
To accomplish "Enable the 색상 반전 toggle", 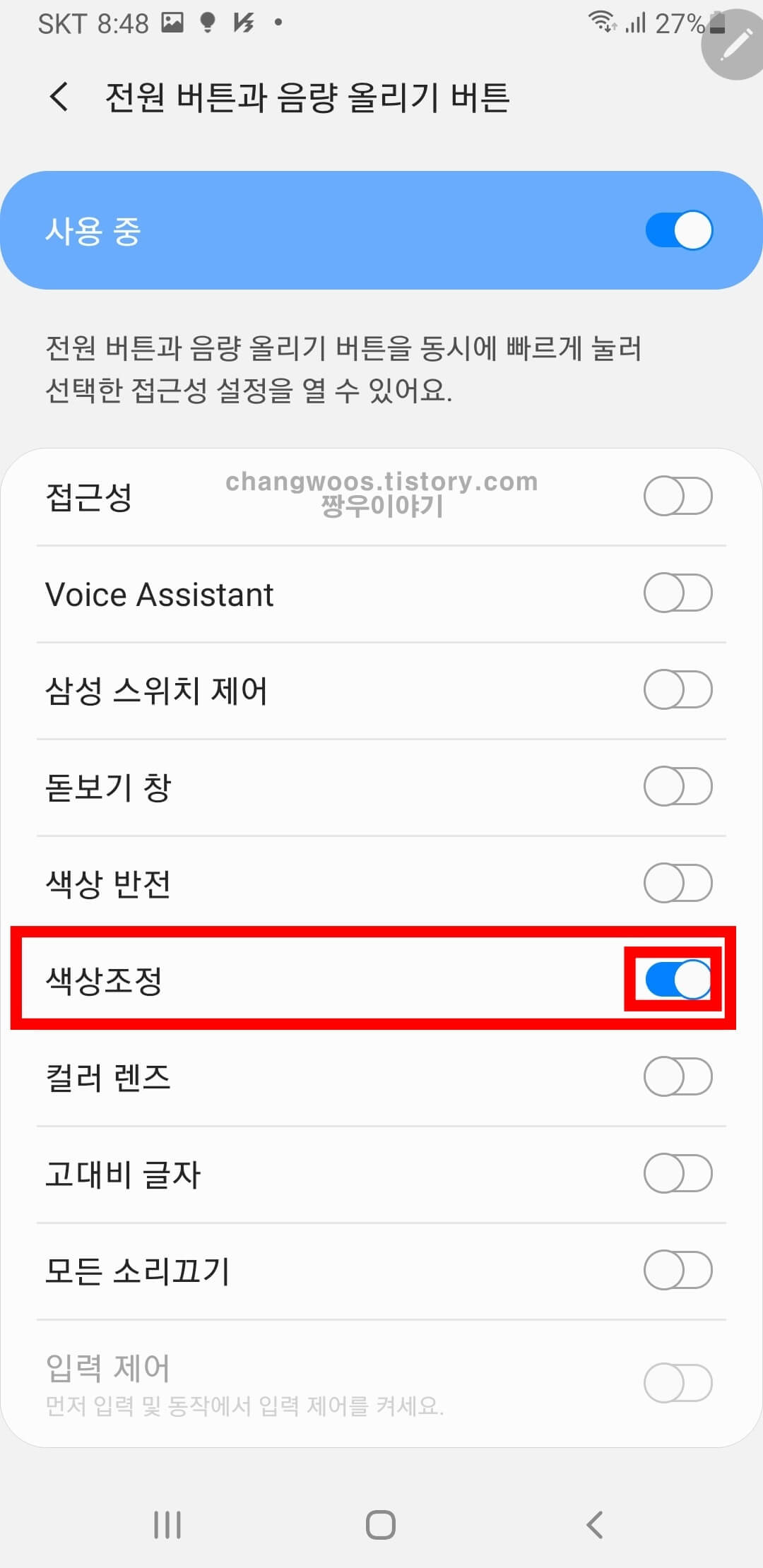I will tap(678, 881).
